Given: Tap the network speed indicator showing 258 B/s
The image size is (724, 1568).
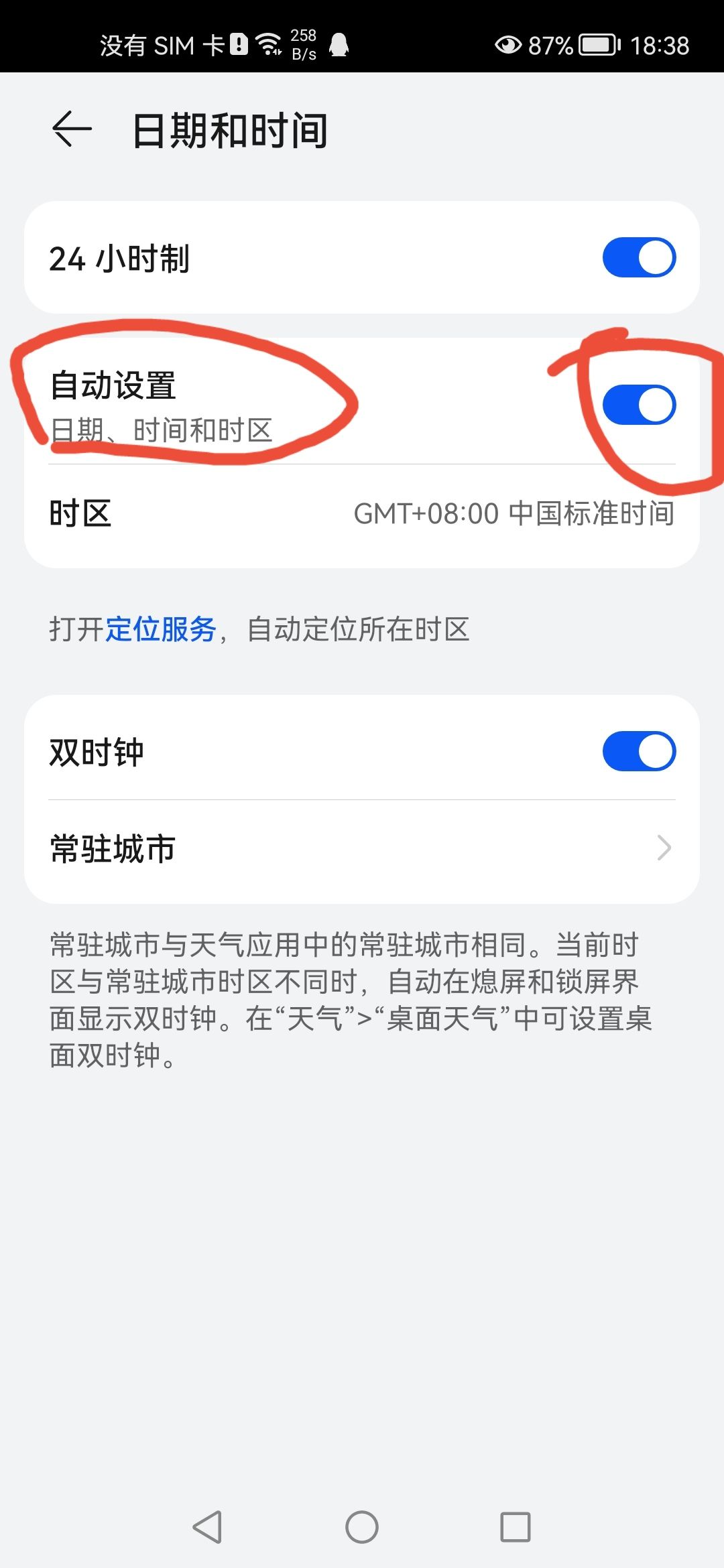Looking at the screenshot, I should click(302, 44).
